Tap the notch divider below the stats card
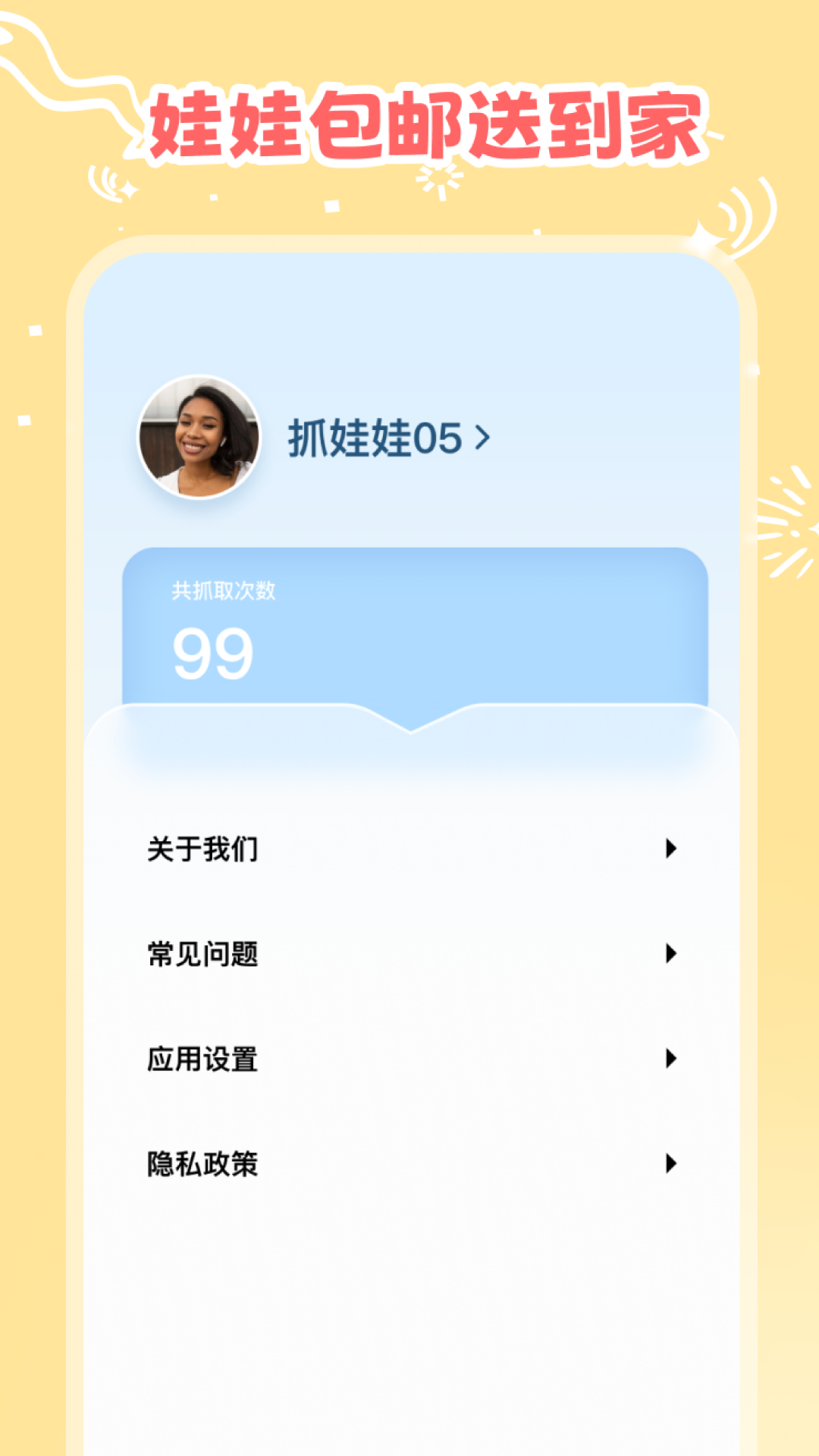The image size is (819, 1456). point(409,728)
